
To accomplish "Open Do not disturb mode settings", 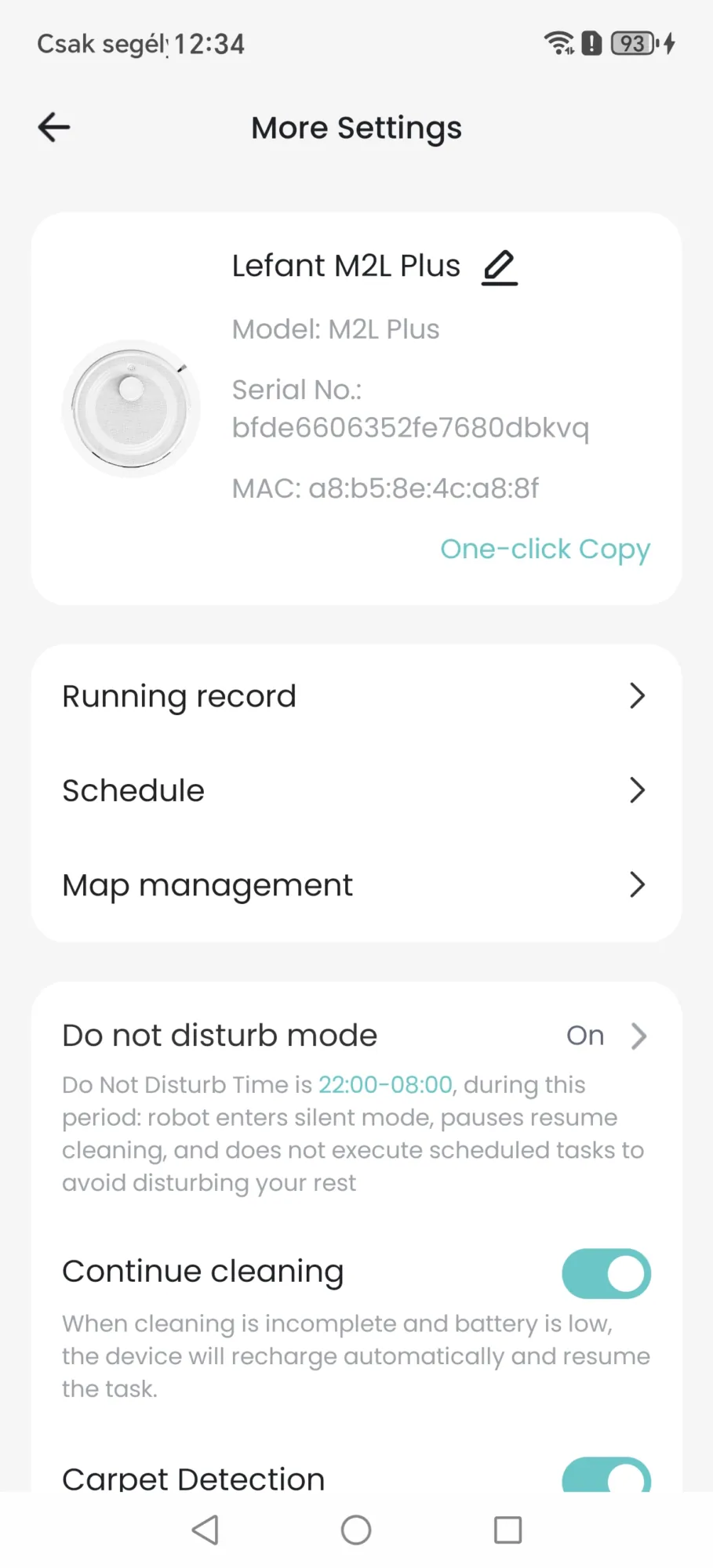I will (x=356, y=1036).
